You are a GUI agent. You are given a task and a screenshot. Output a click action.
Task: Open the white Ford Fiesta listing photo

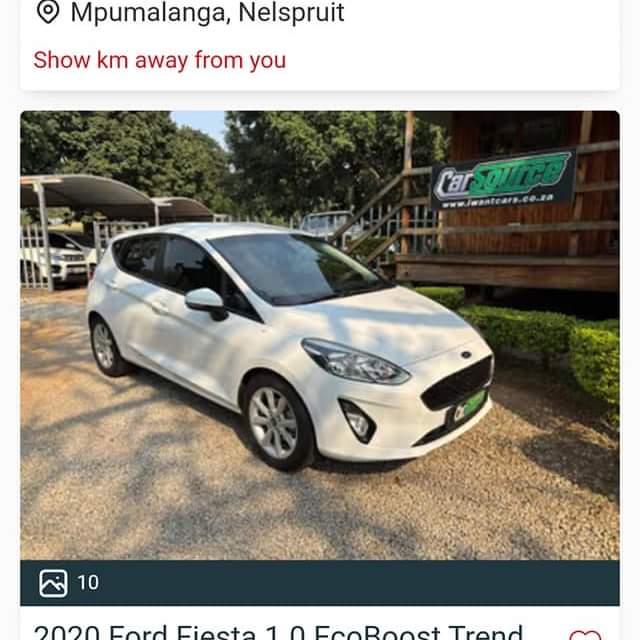pyautogui.click(x=320, y=335)
